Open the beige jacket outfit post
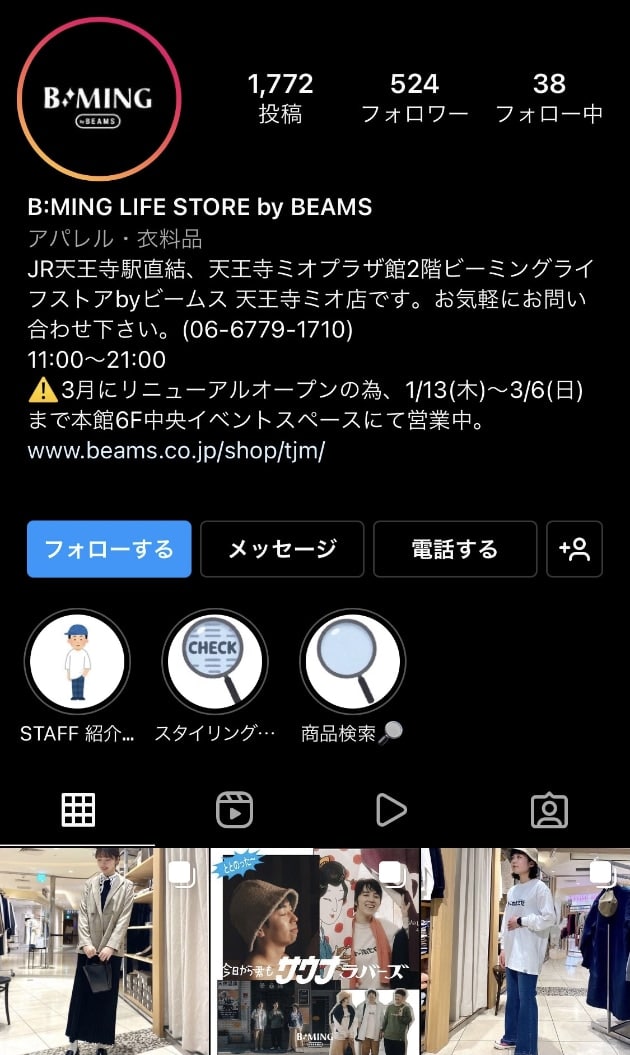 click(x=103, y=950)
